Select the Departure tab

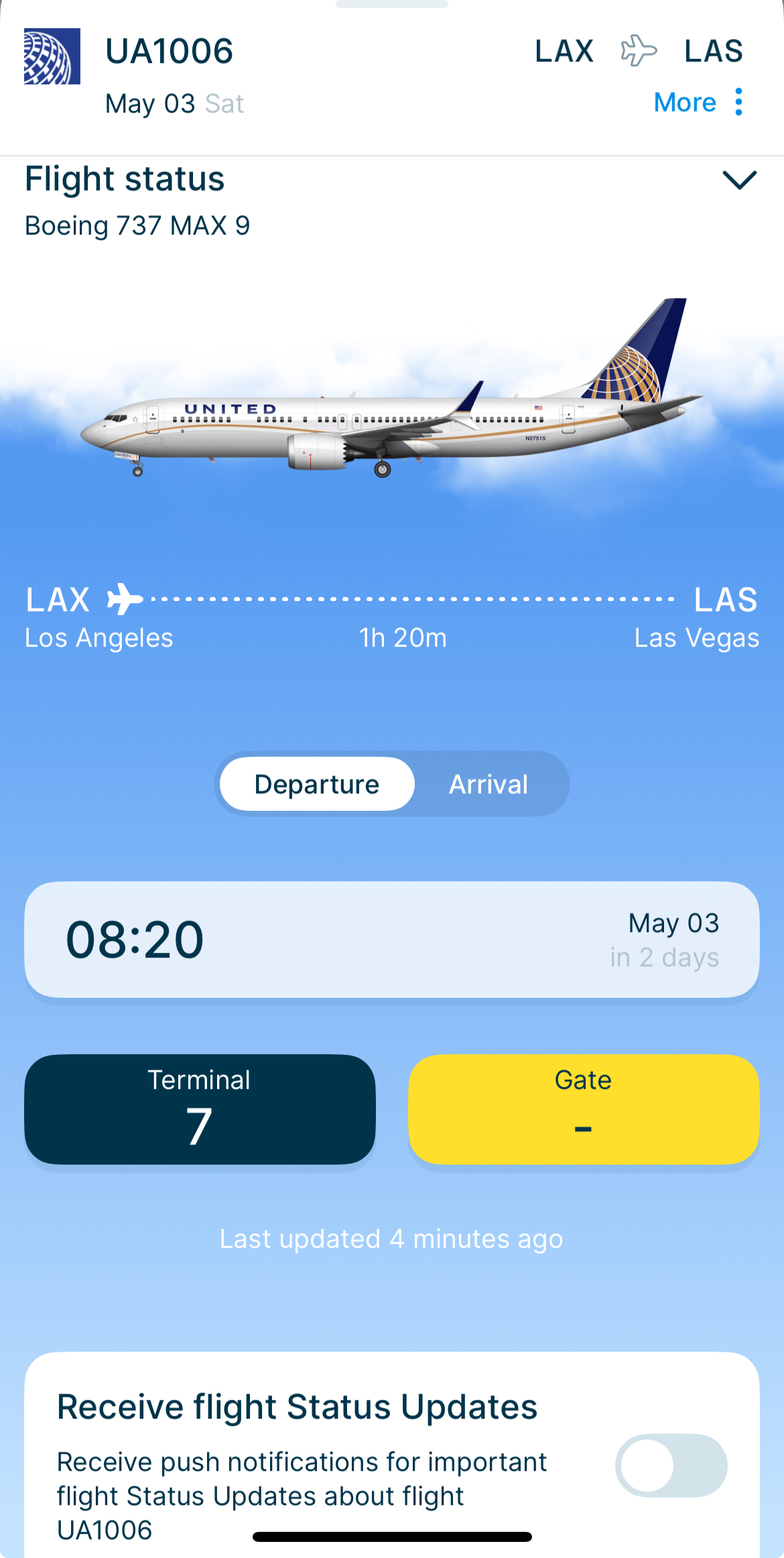coord(317,784)
